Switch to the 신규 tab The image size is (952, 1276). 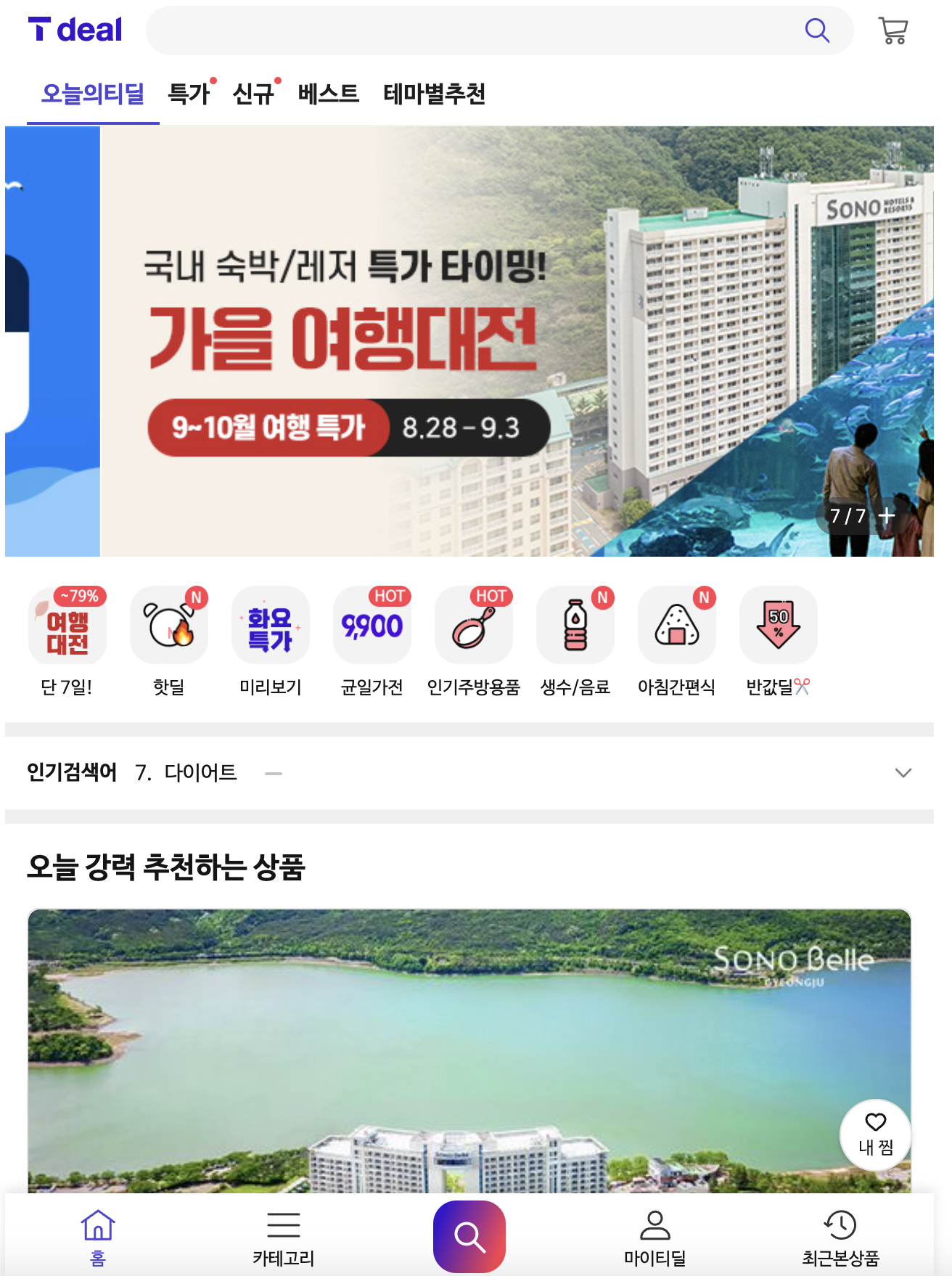pos(253,94)
